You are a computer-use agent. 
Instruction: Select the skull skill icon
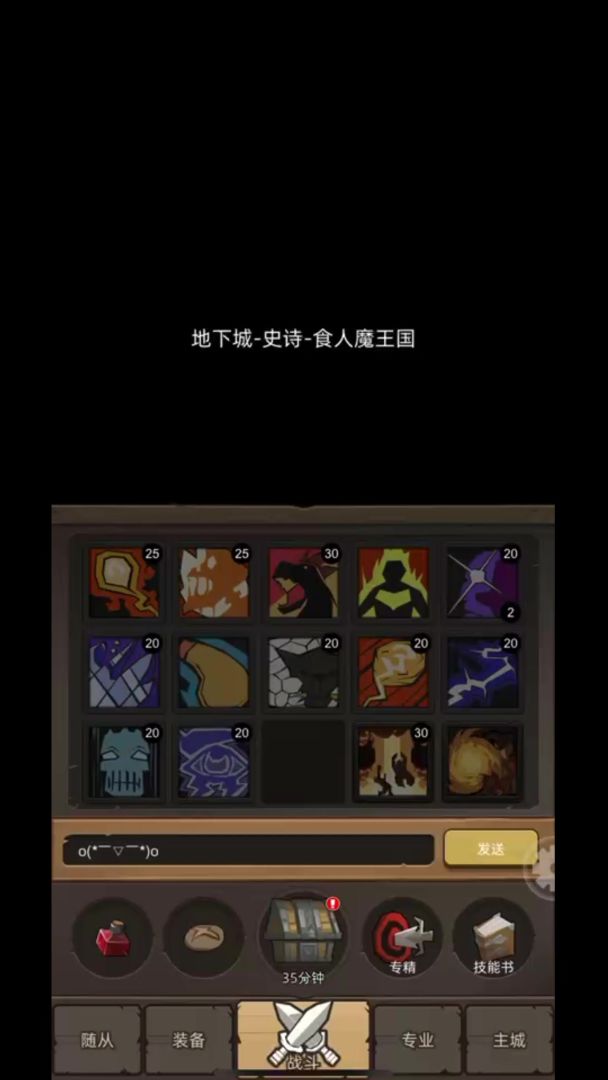click(124, 762)
